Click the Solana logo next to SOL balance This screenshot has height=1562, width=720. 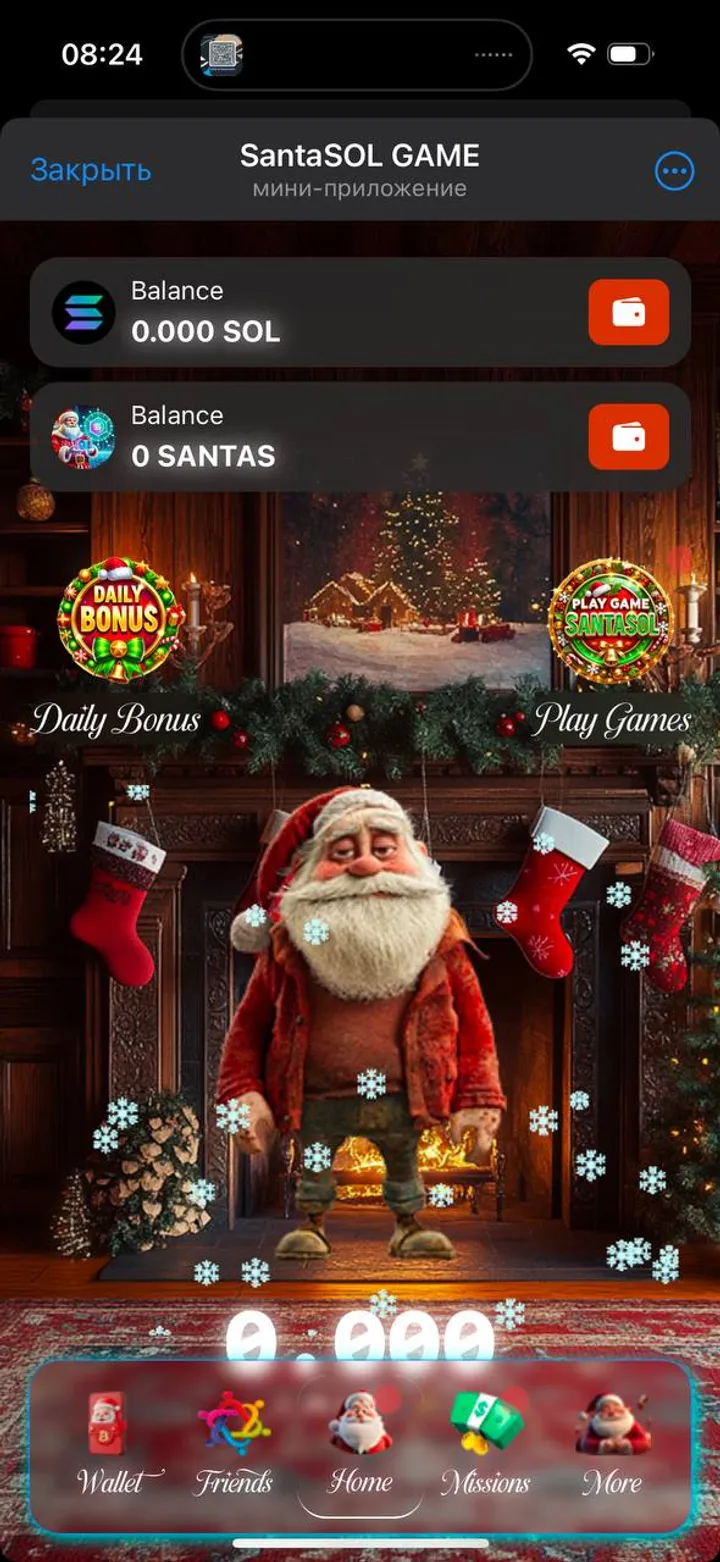[84, 311]
